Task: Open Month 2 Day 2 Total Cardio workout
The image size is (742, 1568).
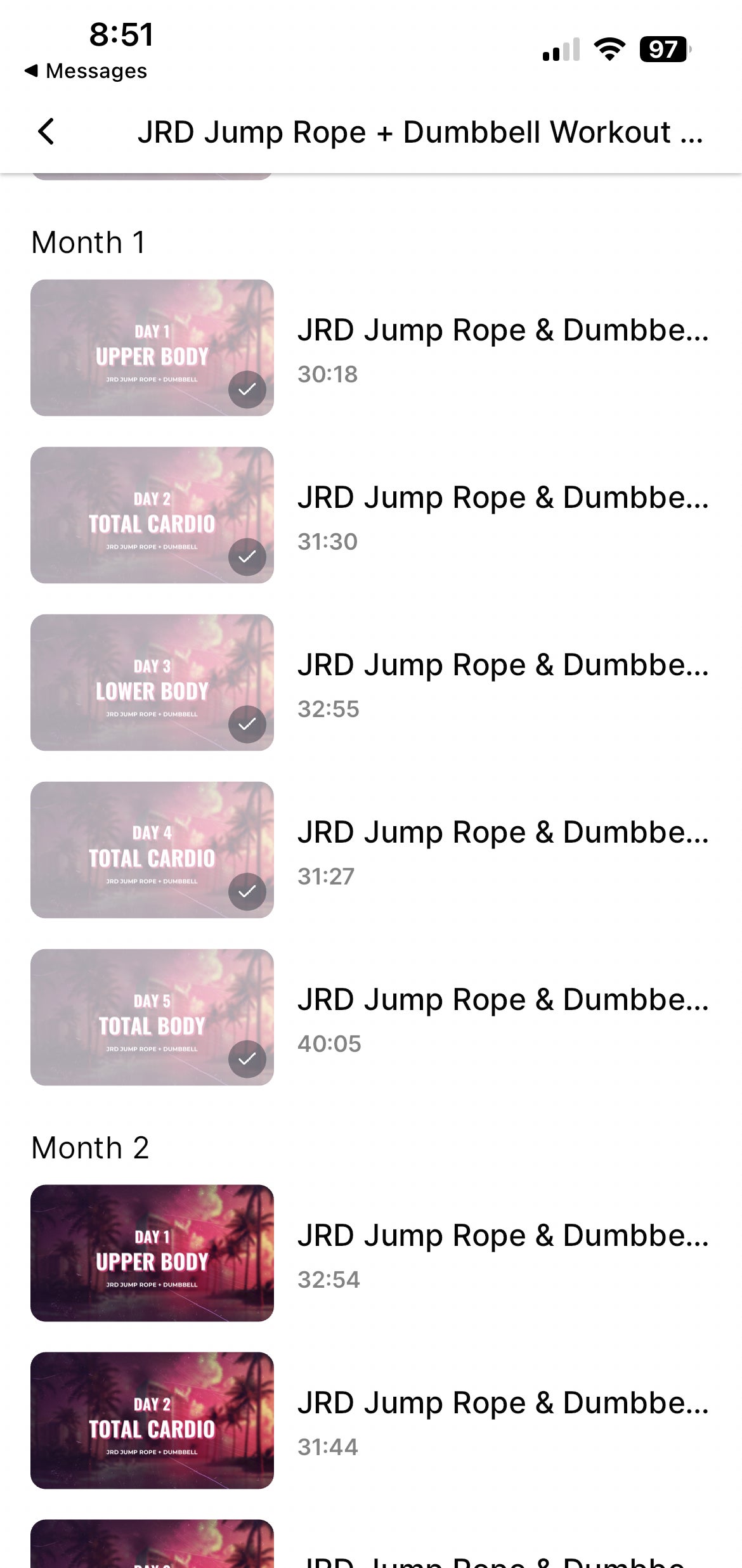Action: tap(152, 1420)
